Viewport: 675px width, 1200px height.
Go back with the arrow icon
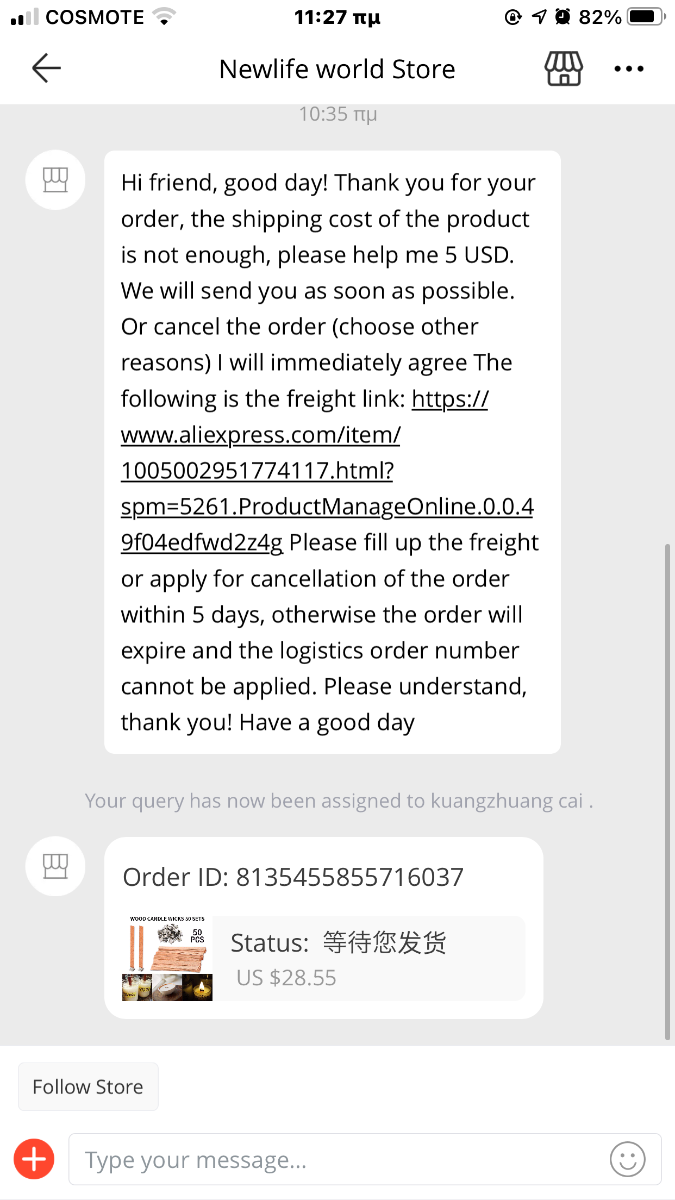tap(46, 68)
